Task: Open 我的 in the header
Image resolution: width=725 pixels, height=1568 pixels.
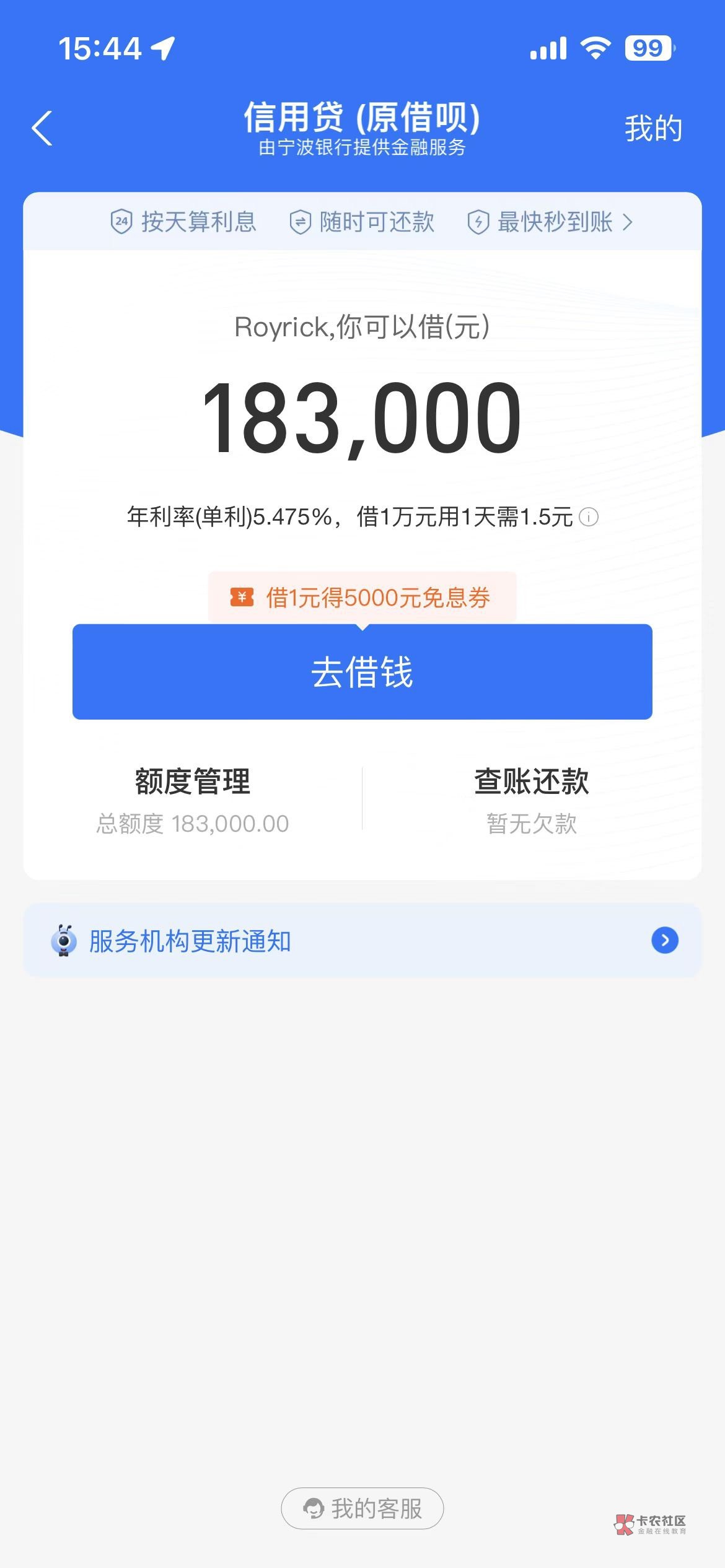Action: (x=653, y=128)
